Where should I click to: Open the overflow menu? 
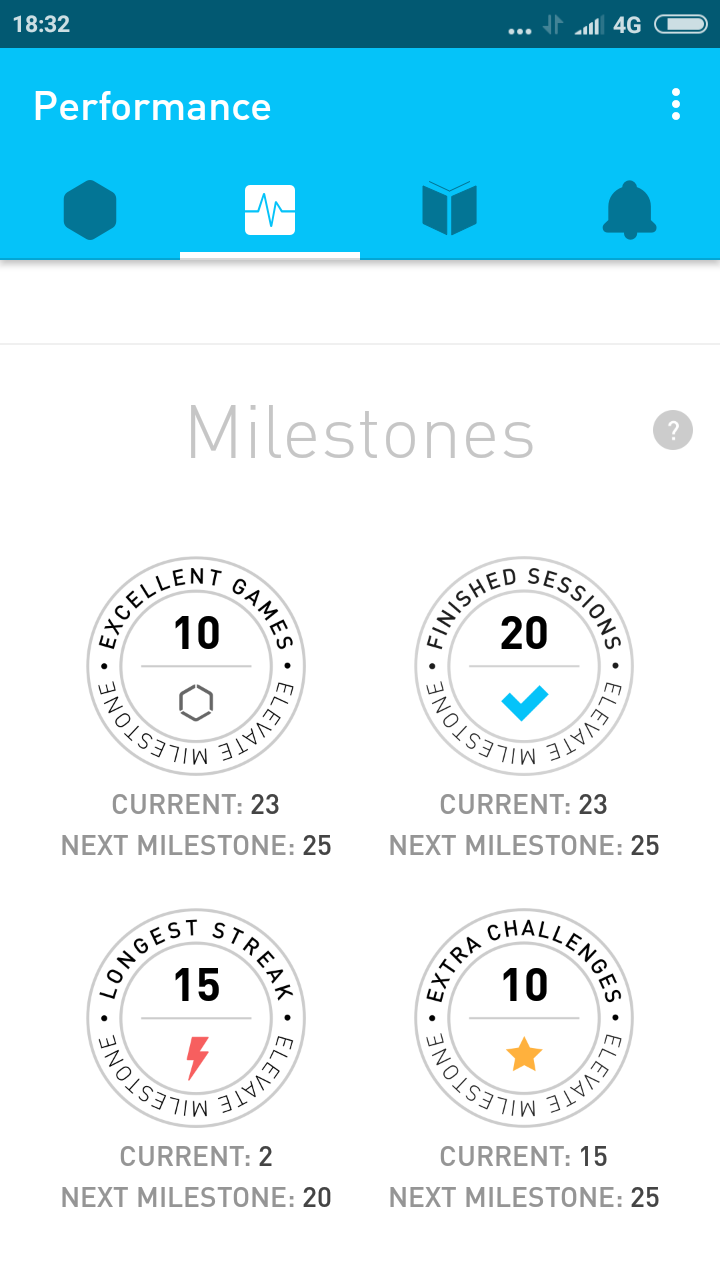[676, 105]
